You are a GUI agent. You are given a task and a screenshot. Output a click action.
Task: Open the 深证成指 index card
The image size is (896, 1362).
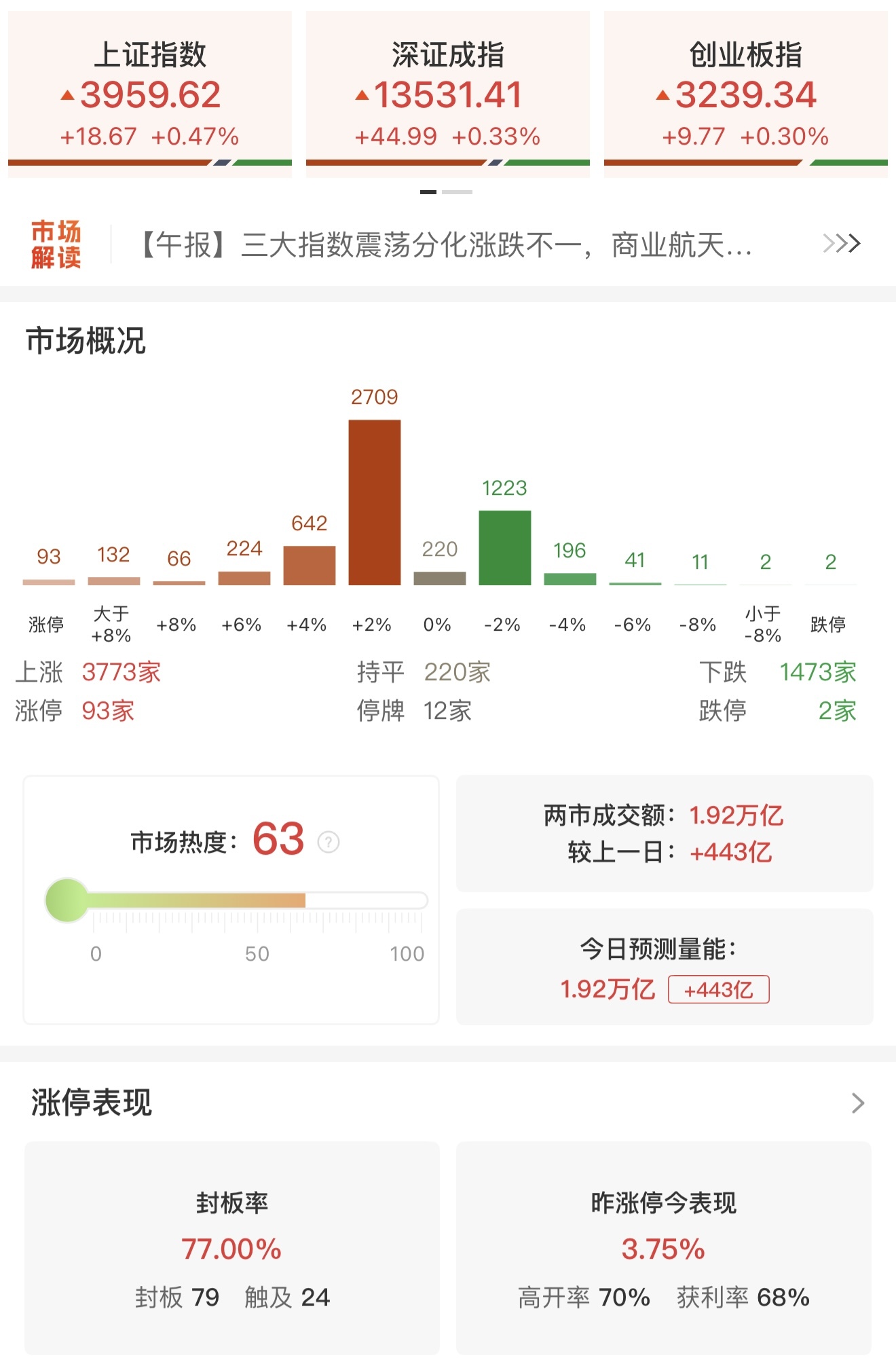pyautogui.click(x=447, y=95)
